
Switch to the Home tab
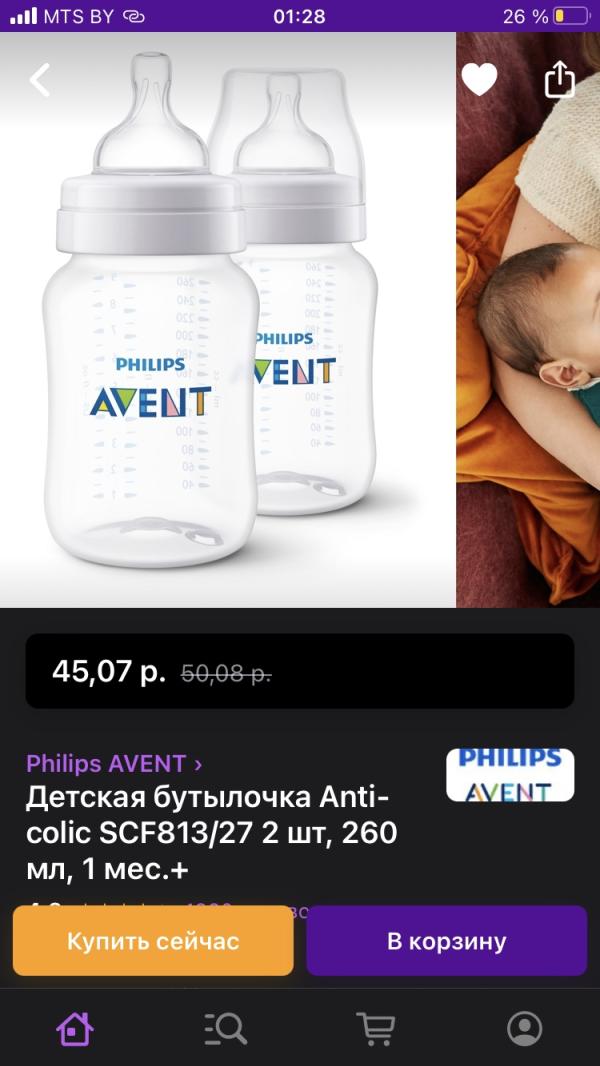click(75, 1028)
